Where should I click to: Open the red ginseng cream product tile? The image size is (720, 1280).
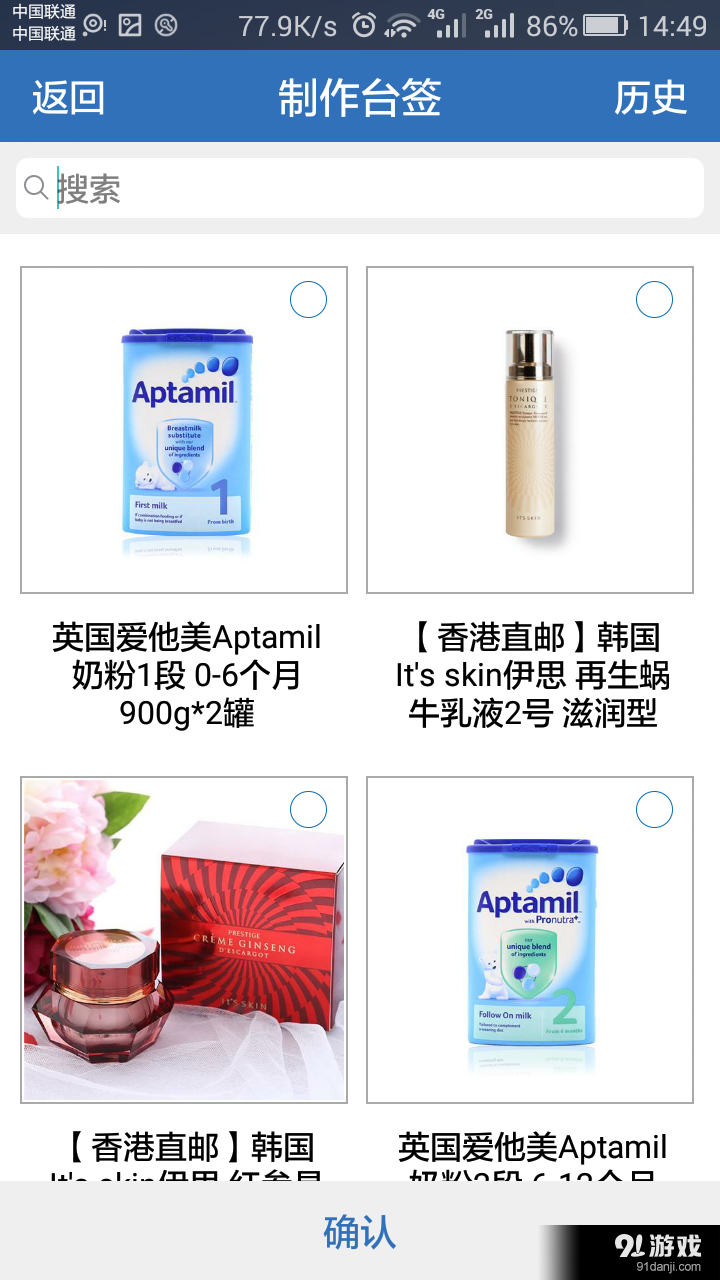coord(184,950)
